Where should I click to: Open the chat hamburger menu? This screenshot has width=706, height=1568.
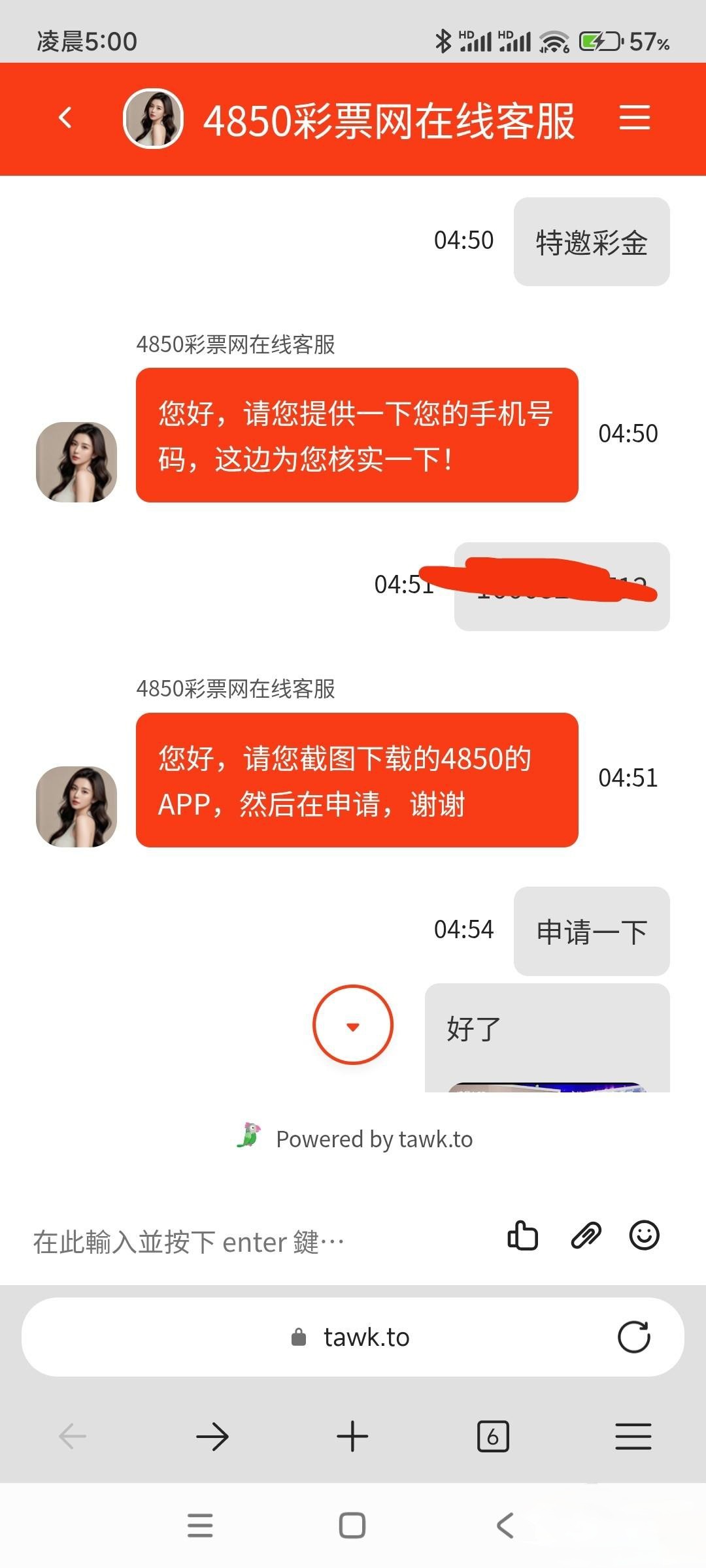634,118
